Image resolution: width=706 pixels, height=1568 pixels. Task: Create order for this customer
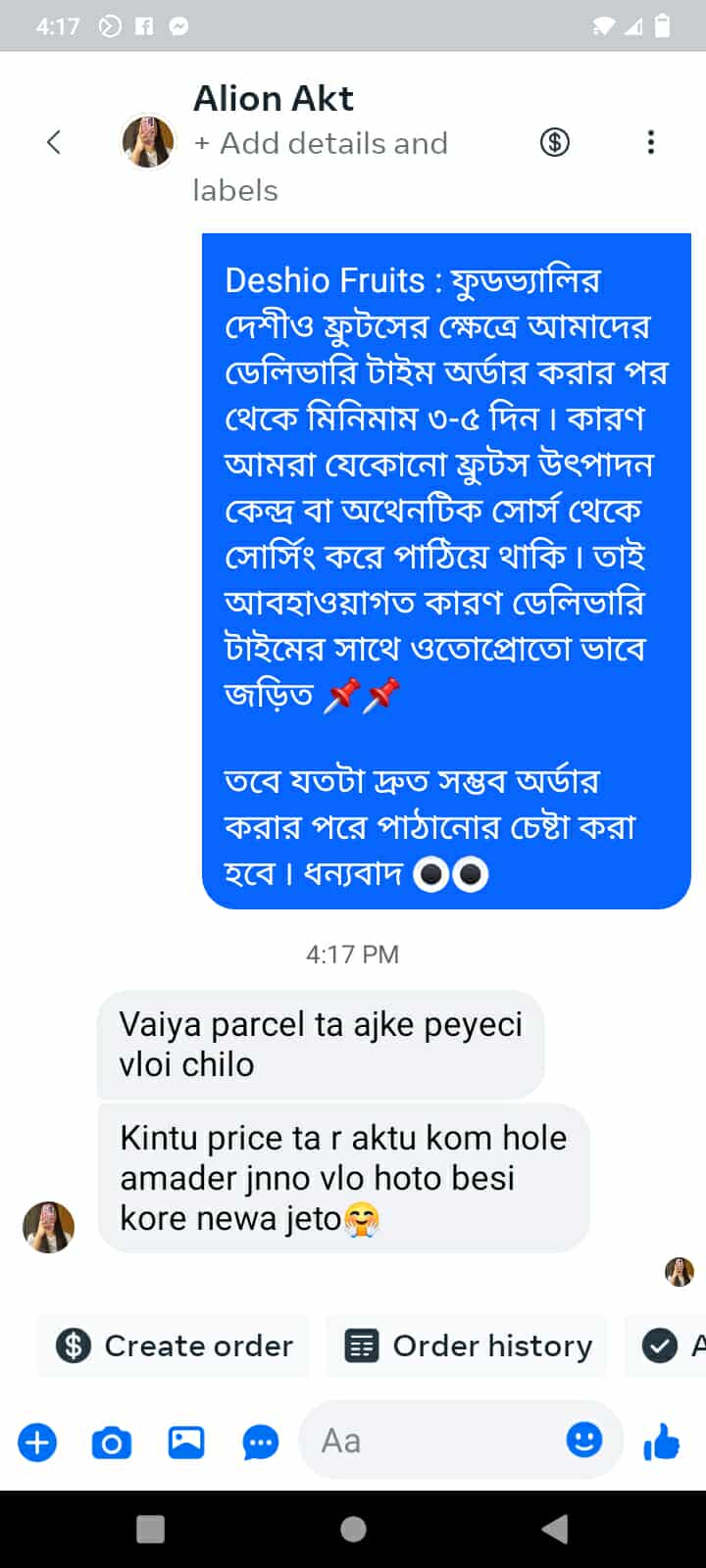(174, 1346)
